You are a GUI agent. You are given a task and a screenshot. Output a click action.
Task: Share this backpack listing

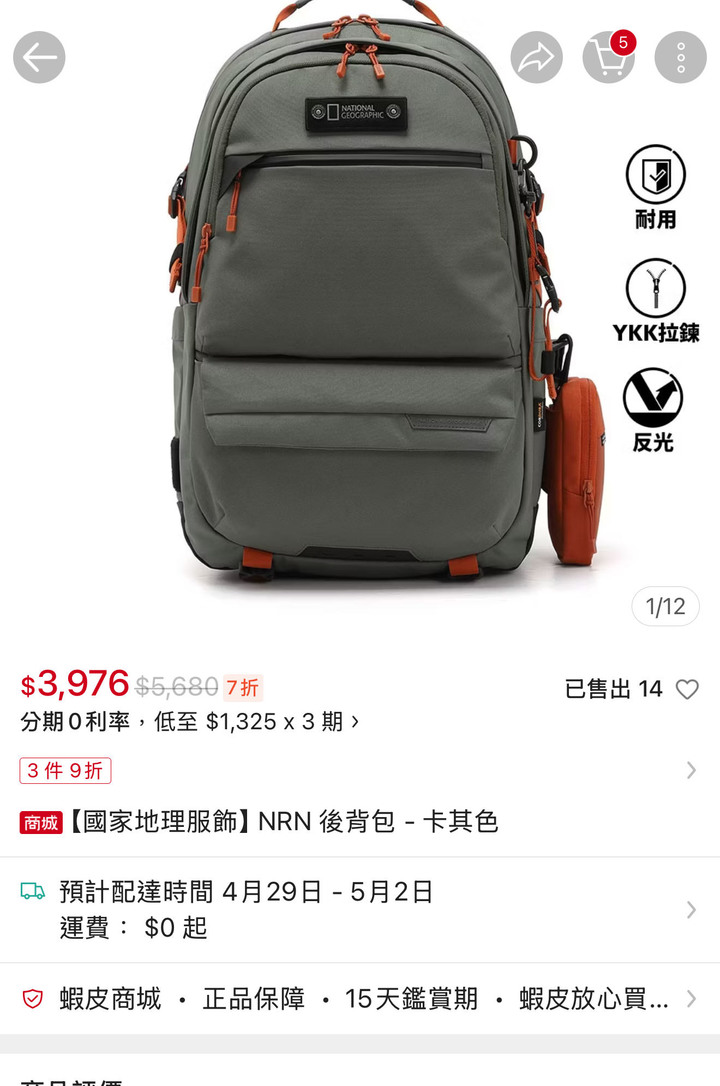point(537,57)
